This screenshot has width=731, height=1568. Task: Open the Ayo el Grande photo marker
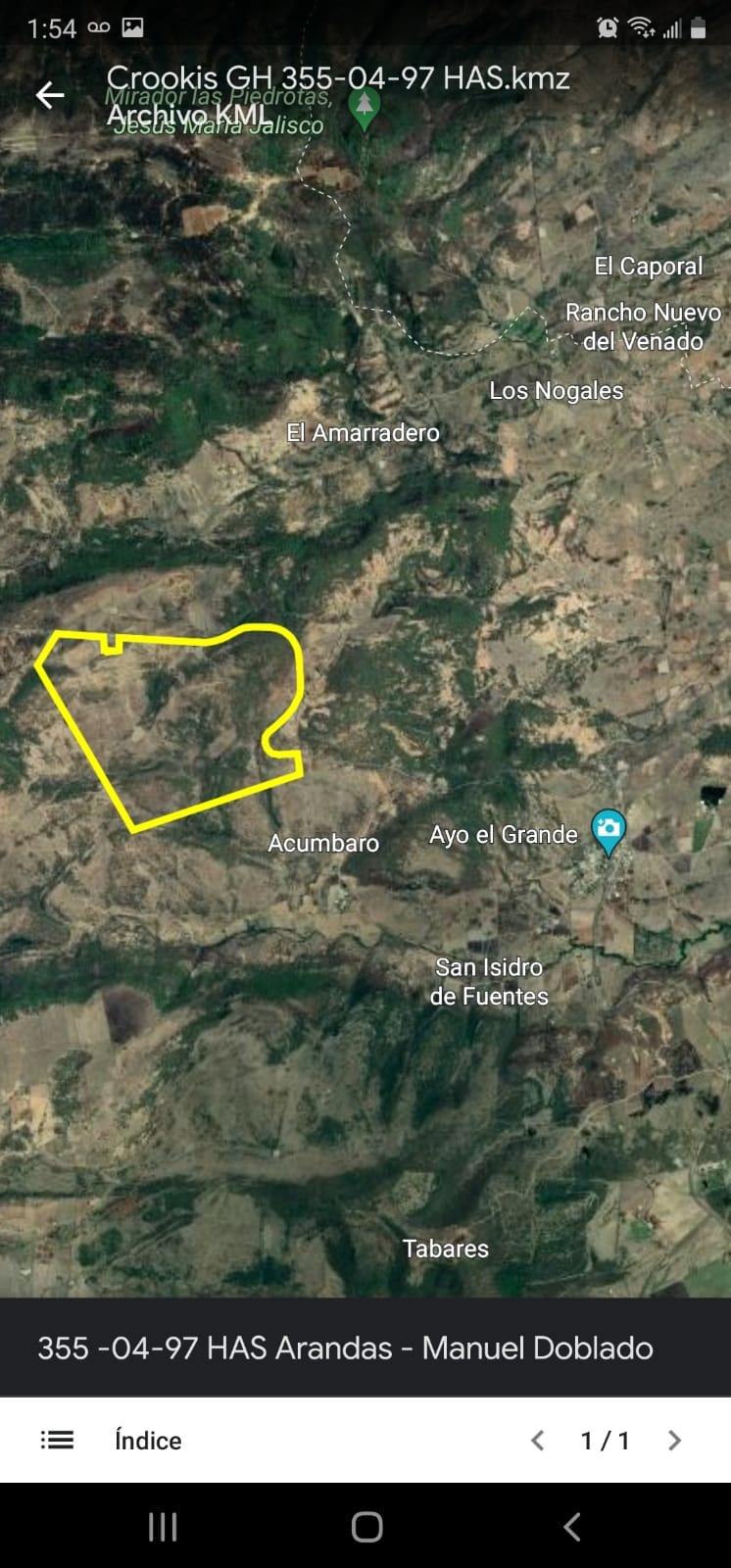(x=609, y=831)
